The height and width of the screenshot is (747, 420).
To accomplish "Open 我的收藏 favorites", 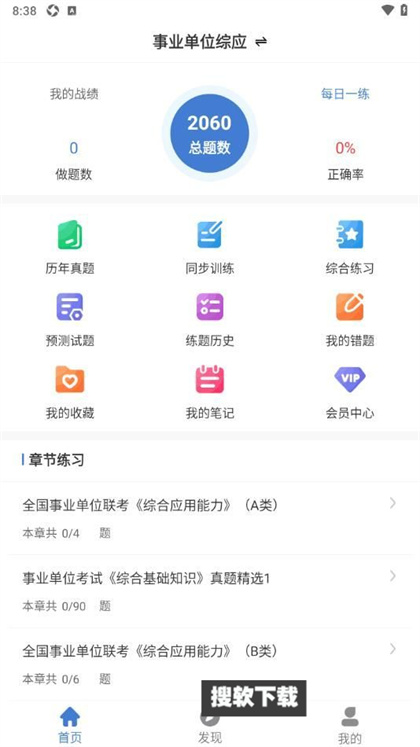I will pyautogui.click(x=70, y=393).
